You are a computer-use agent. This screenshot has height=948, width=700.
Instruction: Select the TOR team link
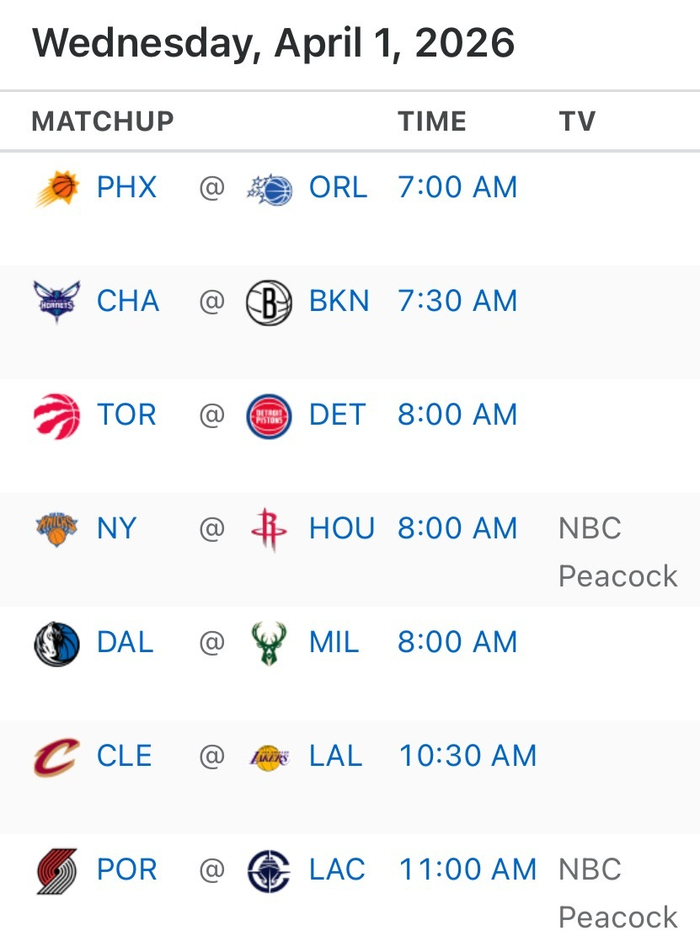pos(126,415)
